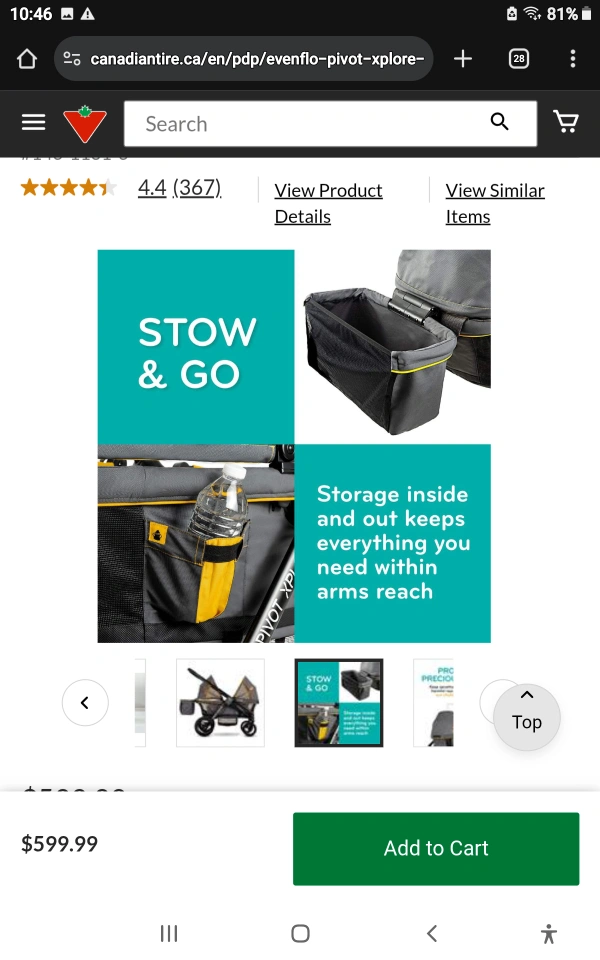Open the hamburger menu
600x960 pixels.
(x=33, y=123)
